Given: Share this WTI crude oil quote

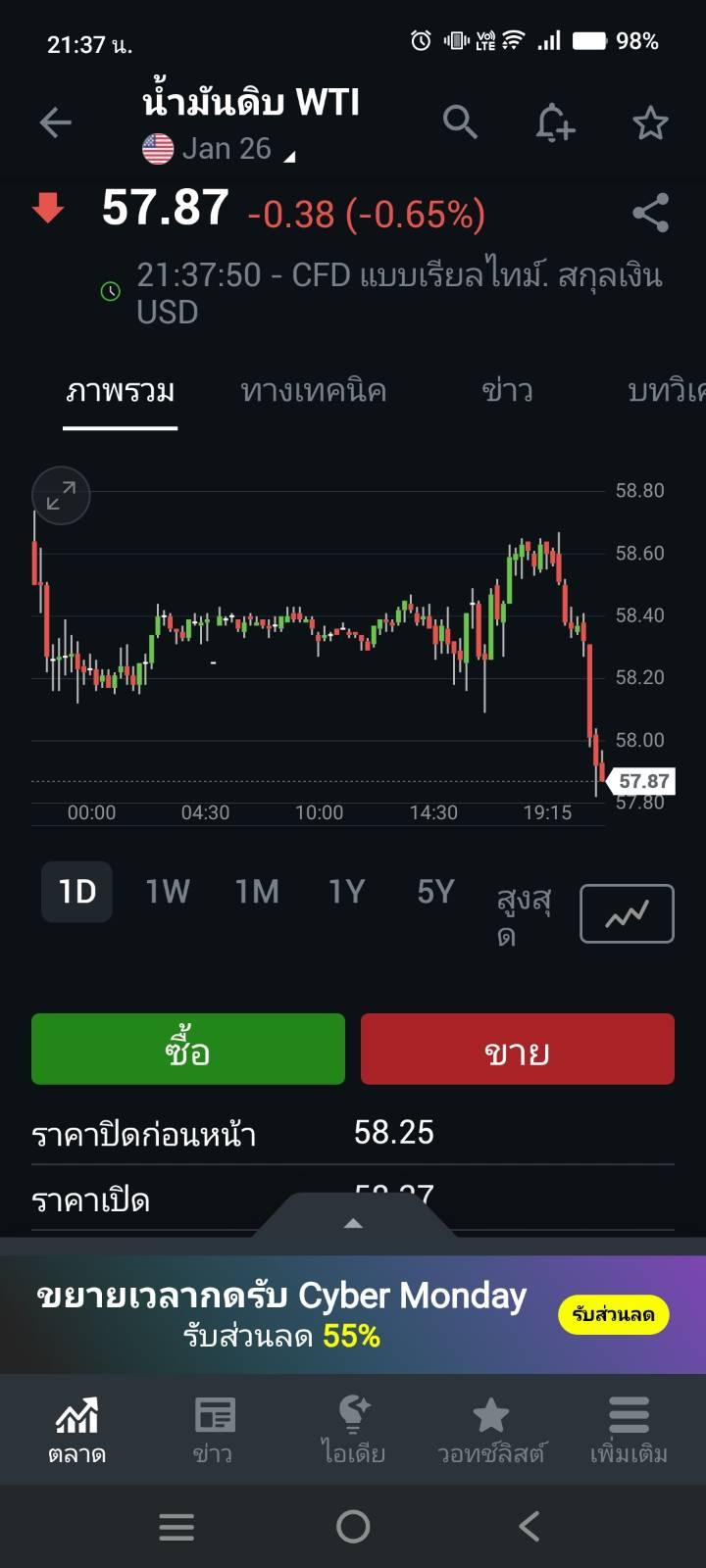Looking at the screenshot, I should click(650, 213).
